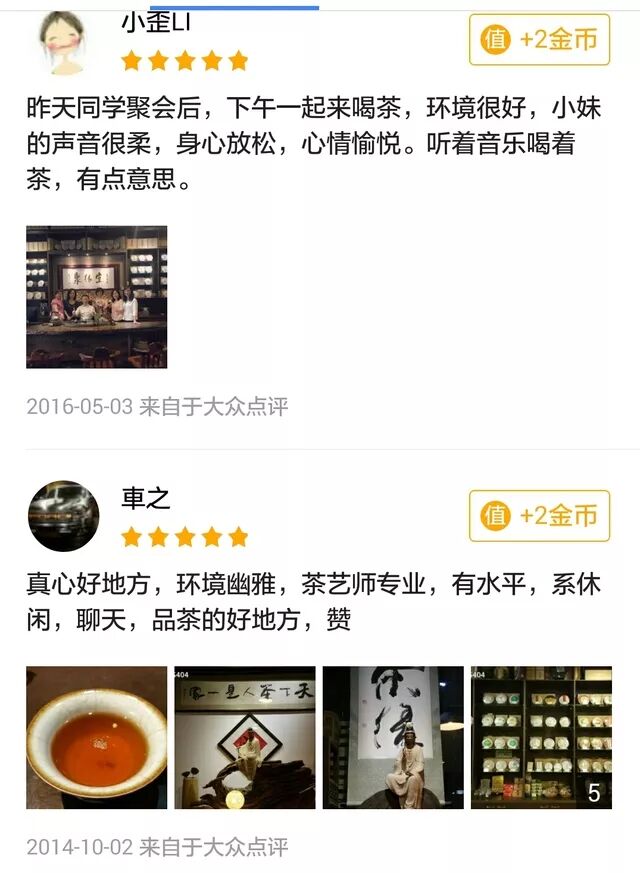View the calligraphy sign photo with figurine
This screenshot has height=873, width=640.
tap(245, 737)
